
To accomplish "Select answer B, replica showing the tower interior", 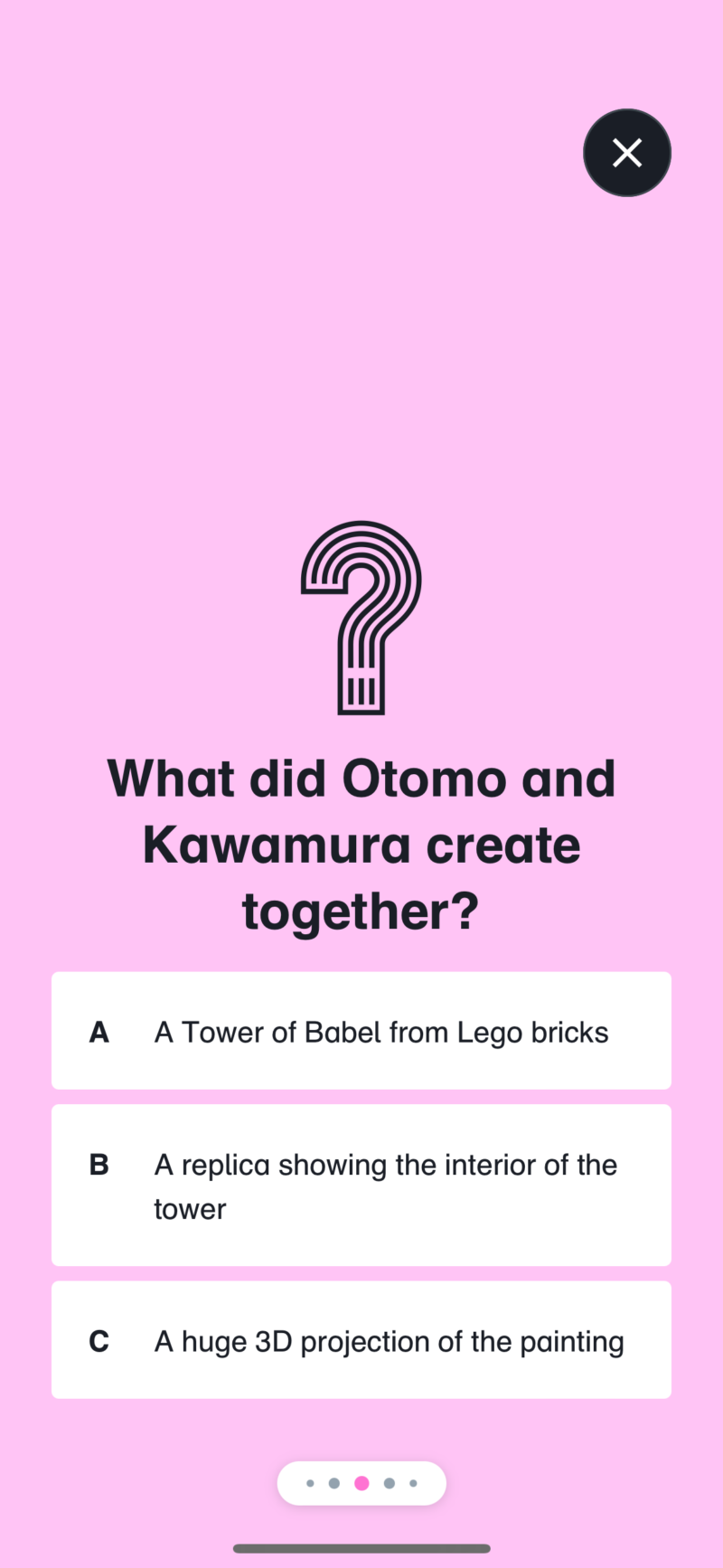I will pos(361,1185).
